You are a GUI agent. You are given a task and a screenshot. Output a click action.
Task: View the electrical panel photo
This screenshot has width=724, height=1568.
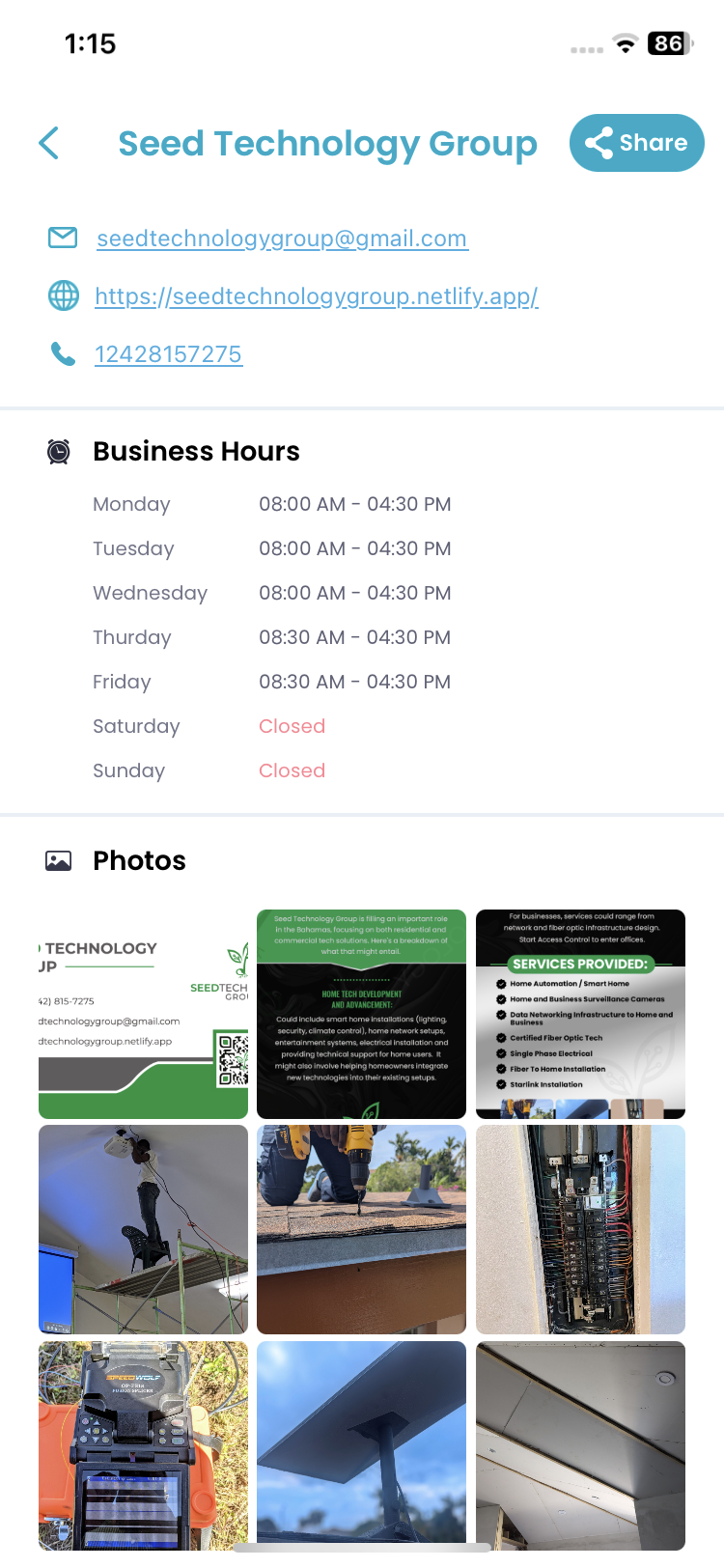point(580,1229)
